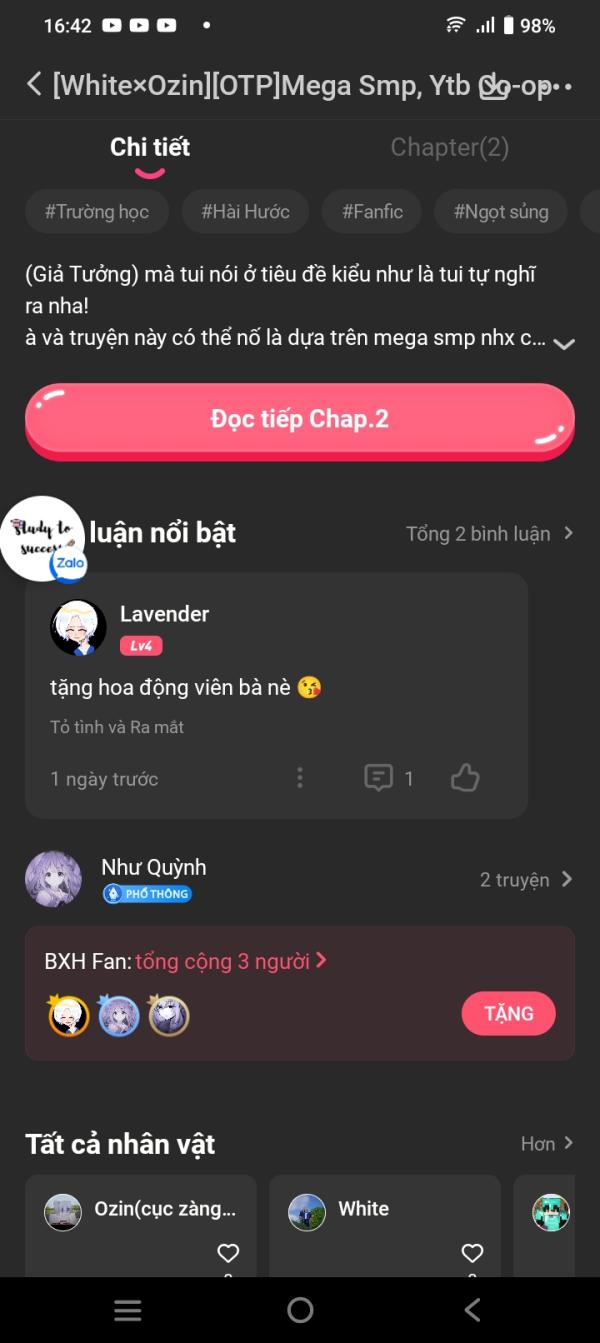The image size is (600, 1343).
Task: Tap the Đọc tiếp Chap.2 button
Action: tap(300, 419)
